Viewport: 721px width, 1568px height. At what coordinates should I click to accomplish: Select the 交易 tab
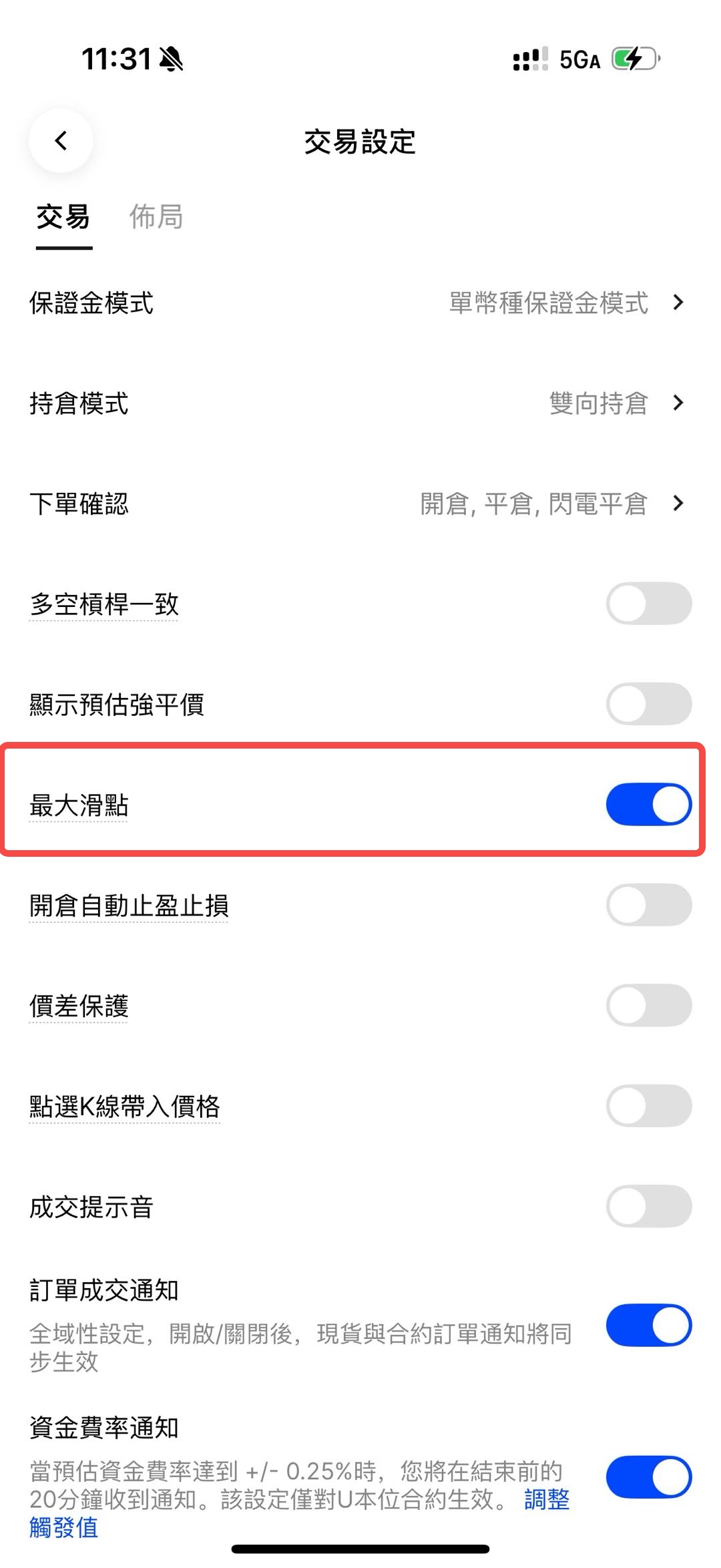(63, 216)
